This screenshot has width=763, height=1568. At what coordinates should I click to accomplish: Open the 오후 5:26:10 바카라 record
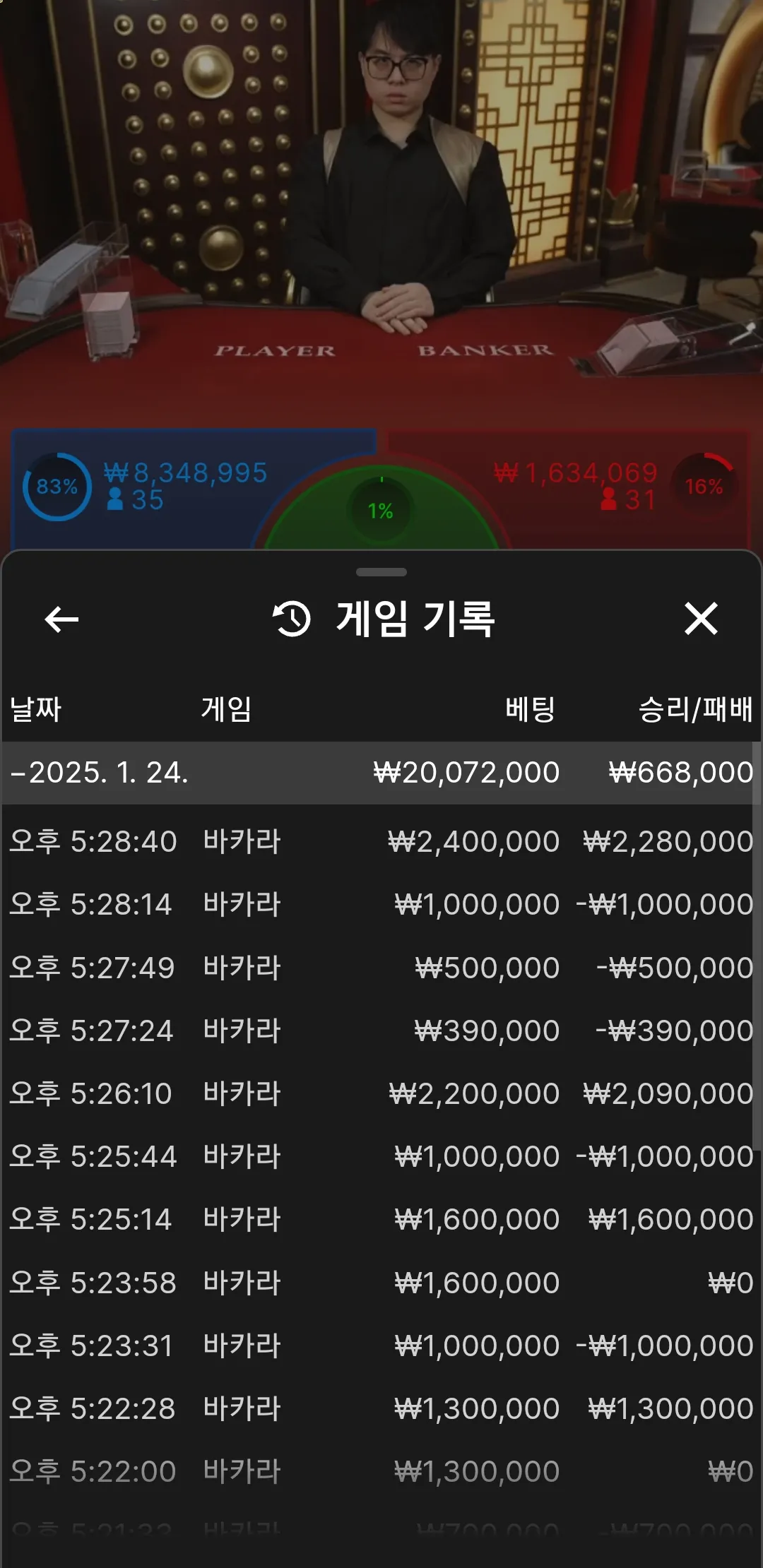381,1094
